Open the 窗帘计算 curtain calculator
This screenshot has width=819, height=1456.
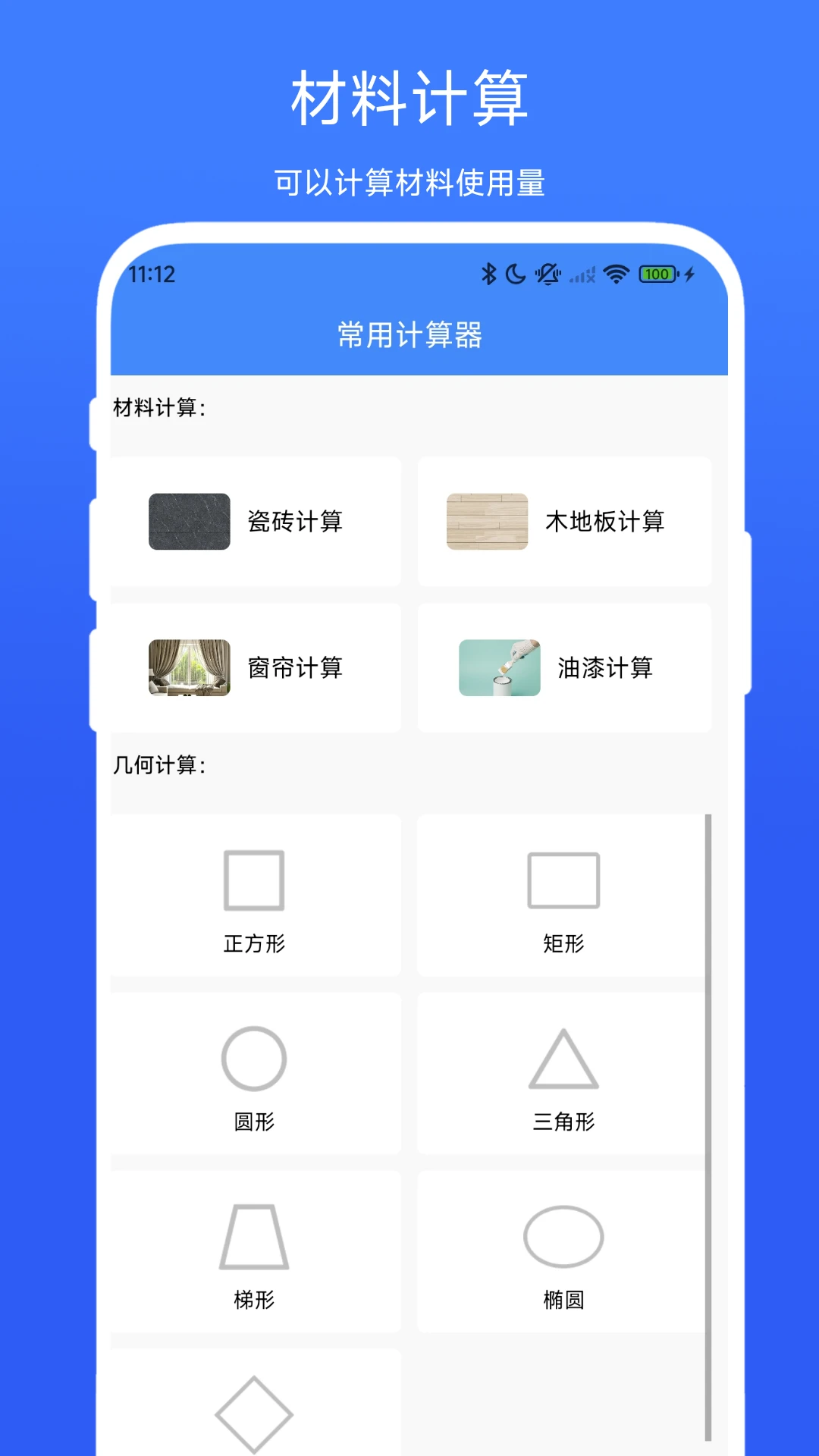(256, 668)
